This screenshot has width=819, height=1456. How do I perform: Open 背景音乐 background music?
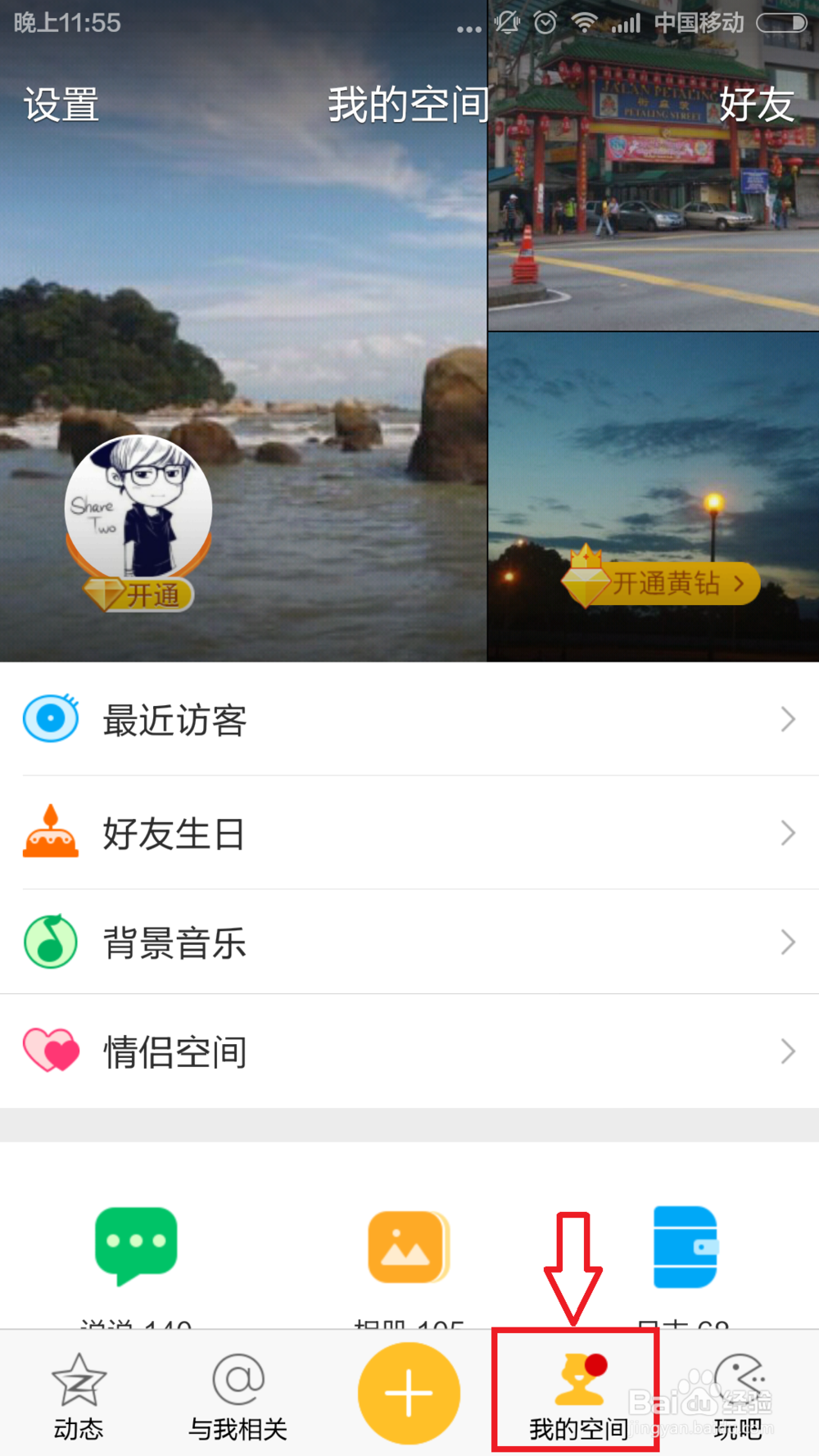point(409,943)
